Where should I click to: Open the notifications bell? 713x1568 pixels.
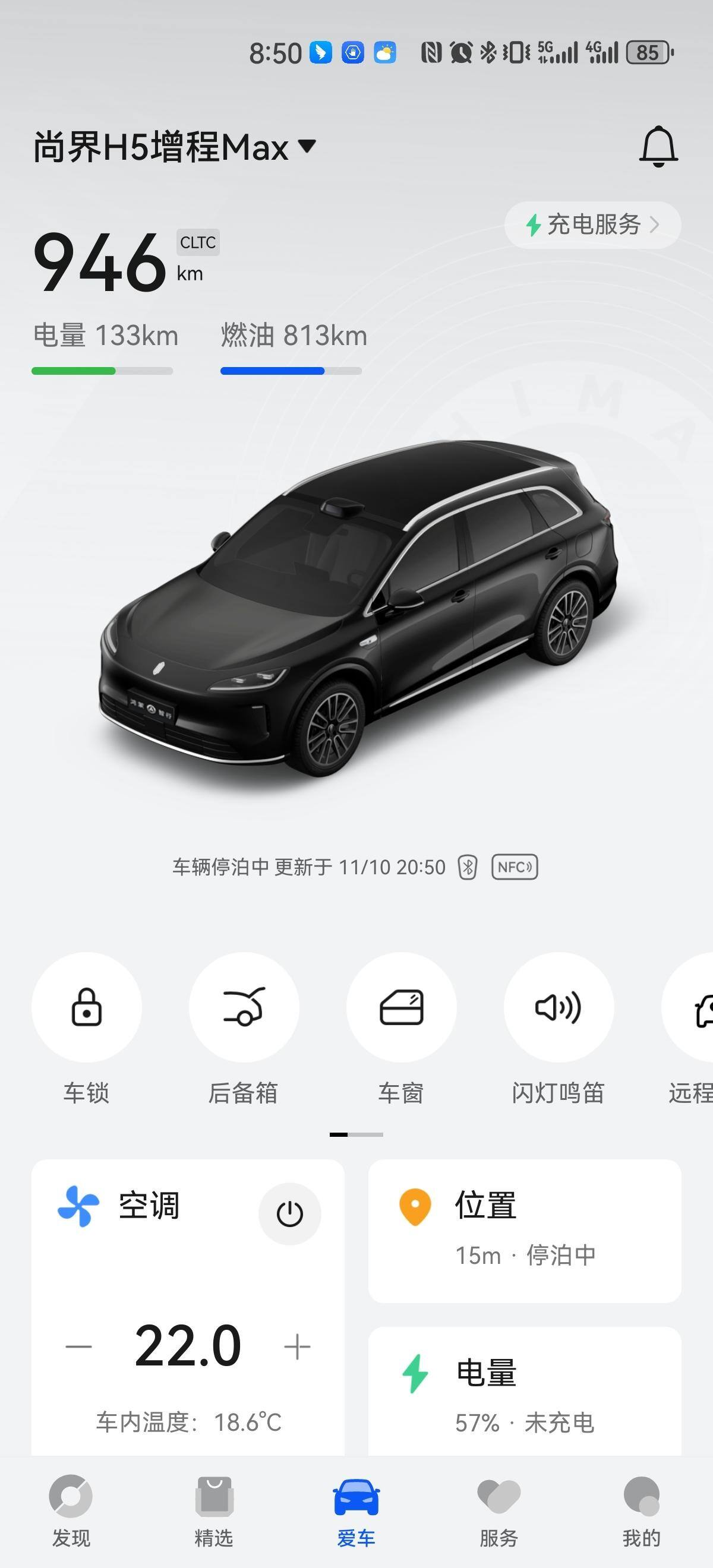pyautogui.click(x=658, y=147)
